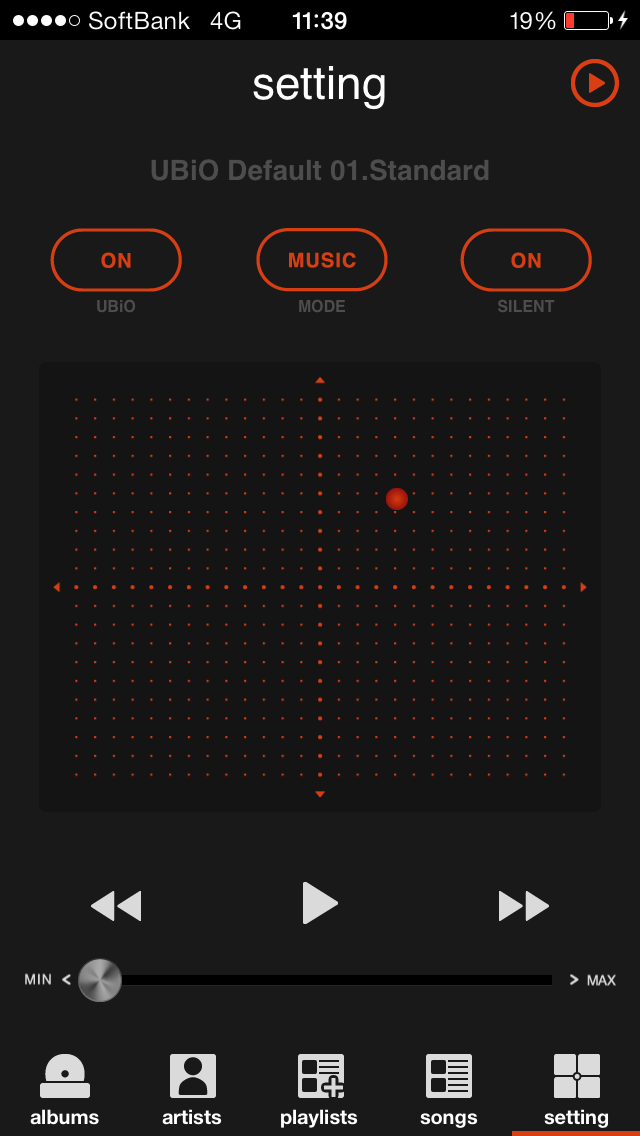Viewport: 640px width, 1136px height.
Task: Open the playlists tab
Action: pos(320,1090)
